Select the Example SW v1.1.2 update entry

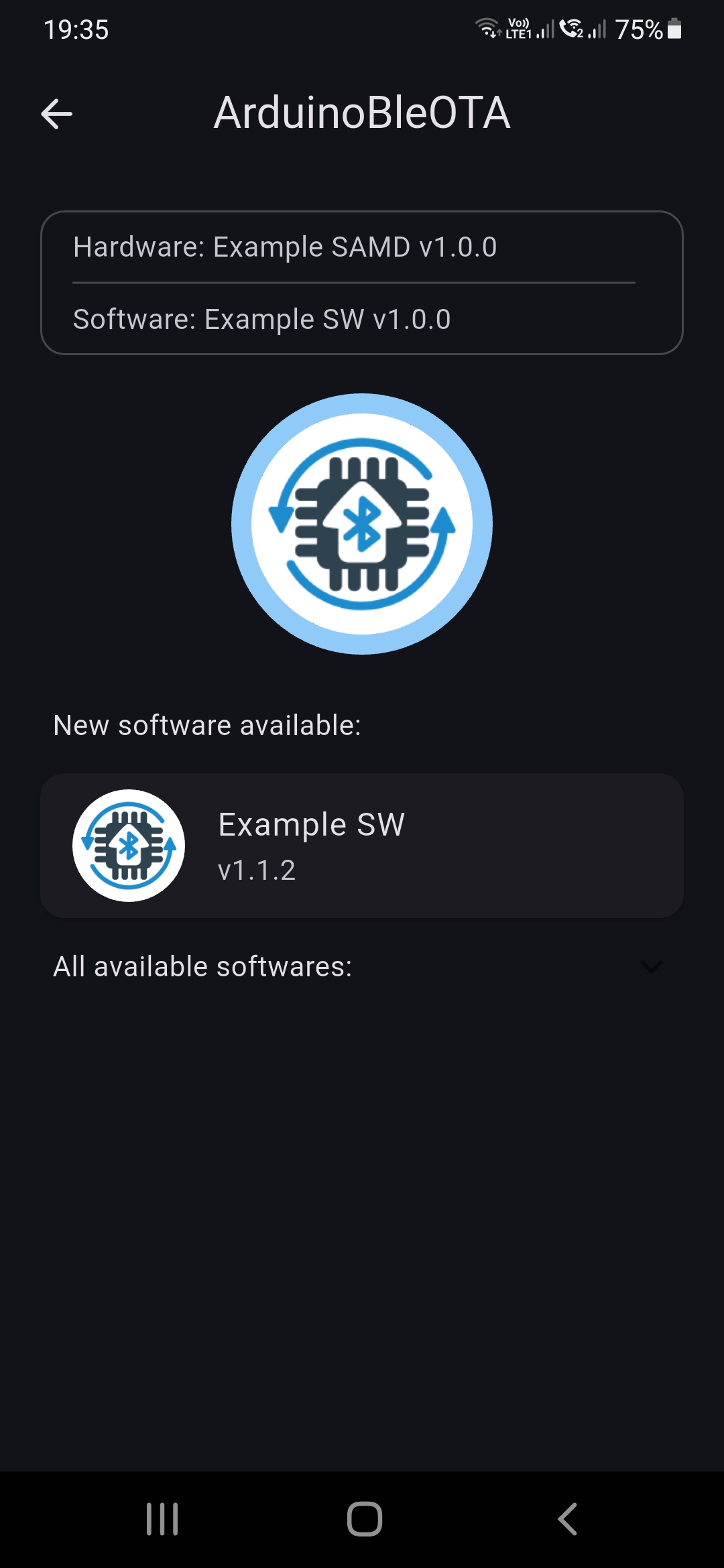pyautogui.click(x=362, y=846)
